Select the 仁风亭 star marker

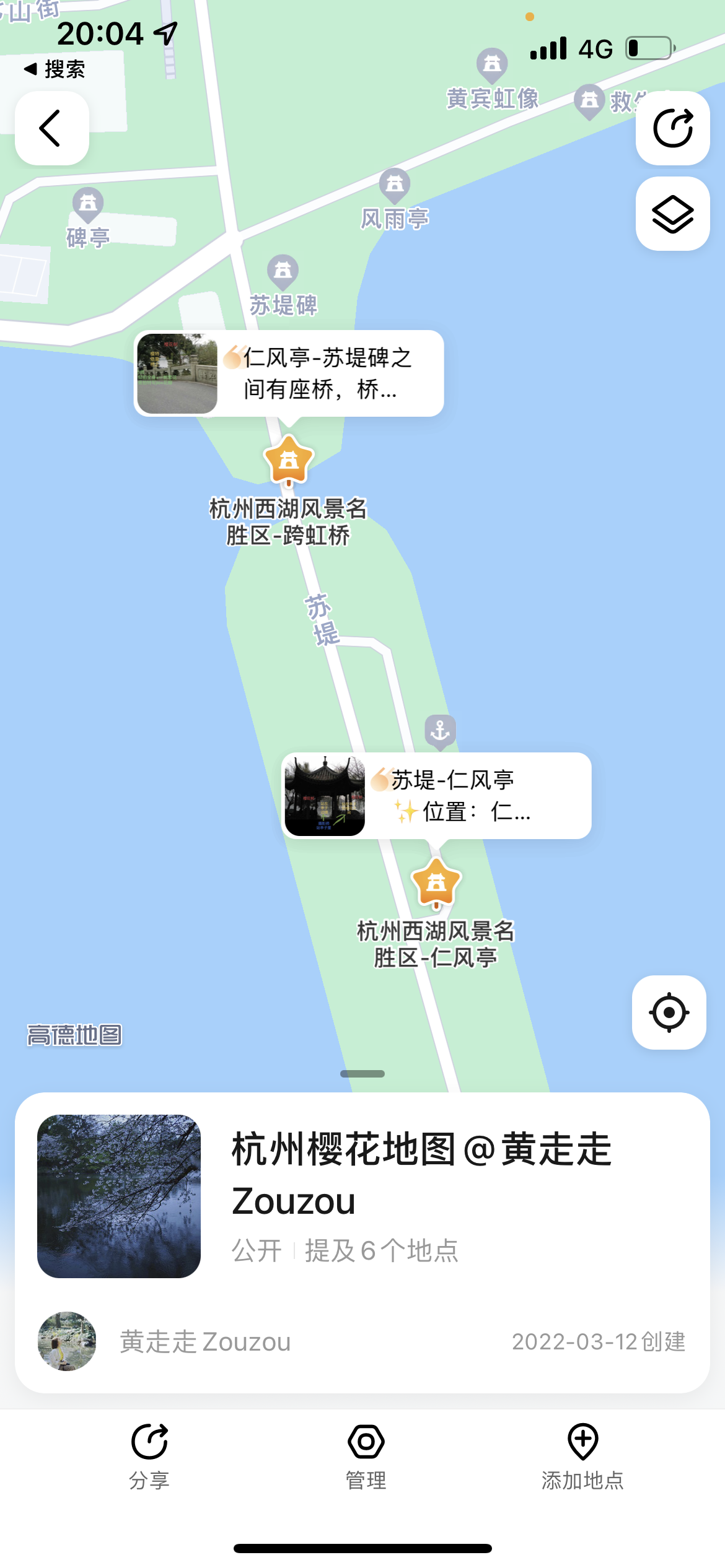[x=436, y=882]
